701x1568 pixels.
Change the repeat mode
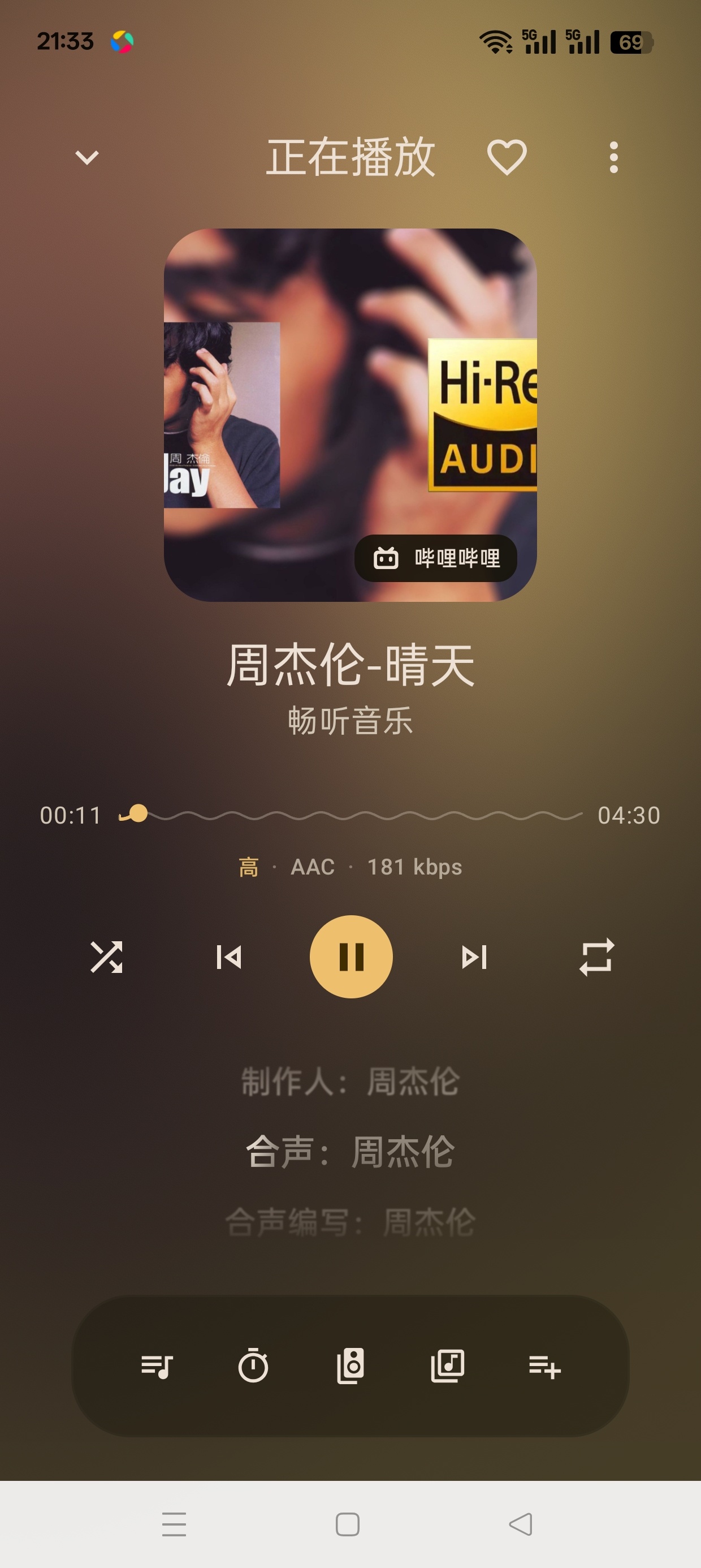tap(596, 957)
